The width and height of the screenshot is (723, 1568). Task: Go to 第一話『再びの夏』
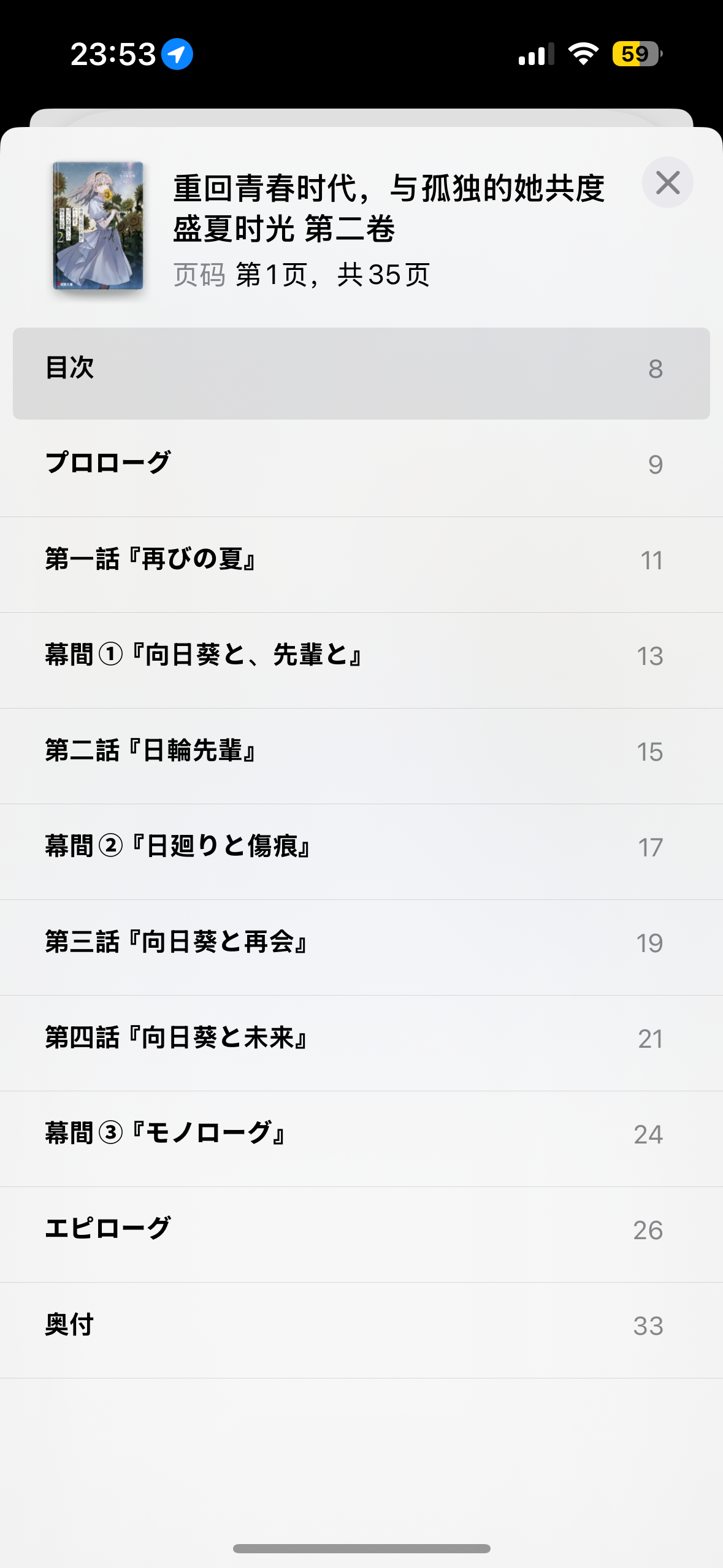click(361, 560)
